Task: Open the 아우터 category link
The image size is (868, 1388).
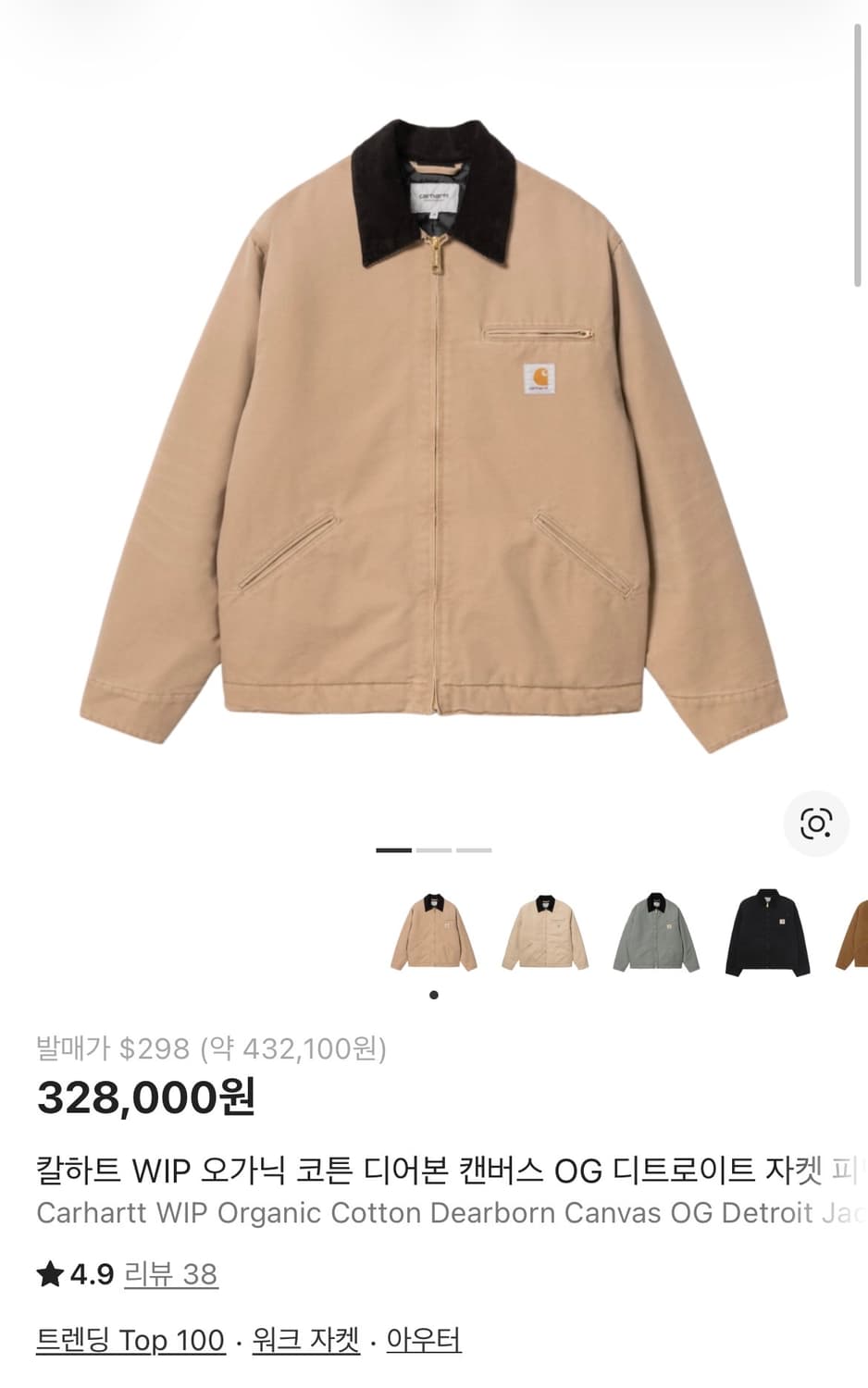Action: 425,1339
